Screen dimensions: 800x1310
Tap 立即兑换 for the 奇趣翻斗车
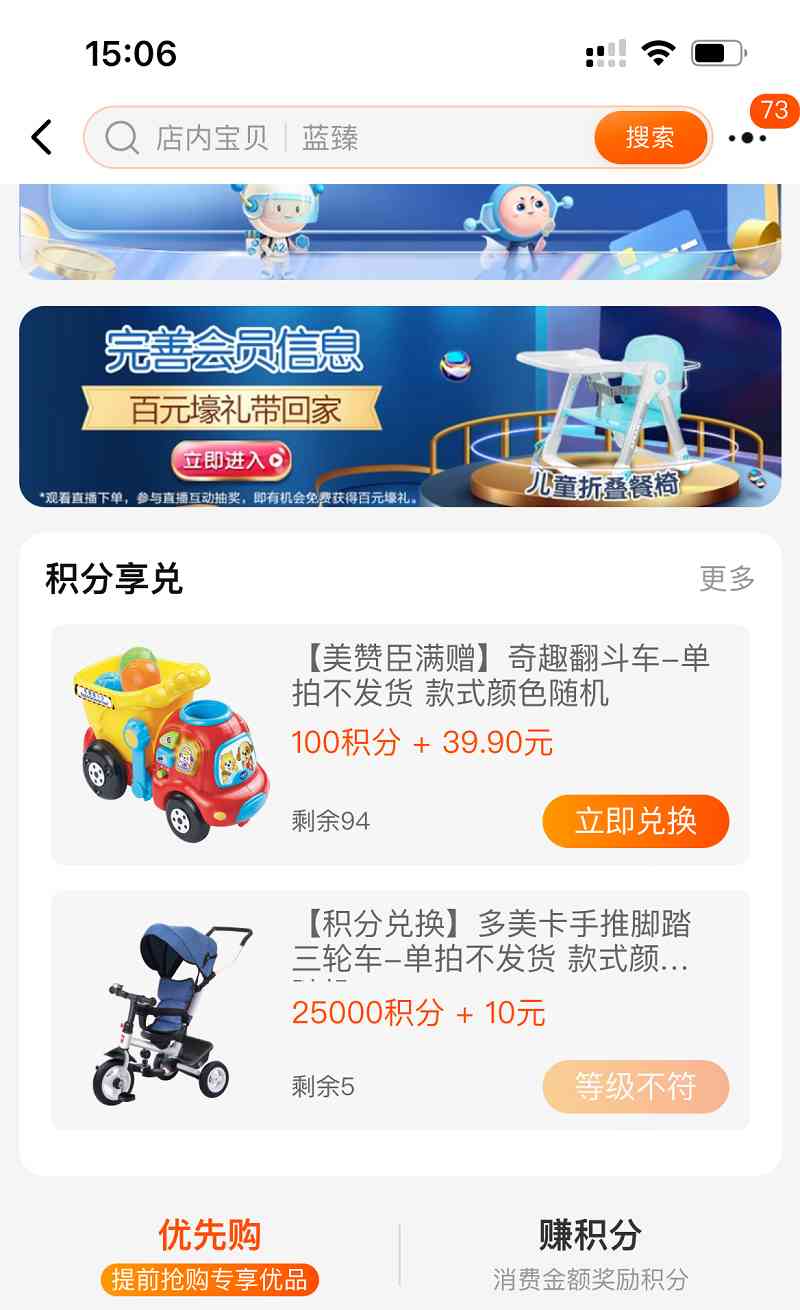[636, 821]
